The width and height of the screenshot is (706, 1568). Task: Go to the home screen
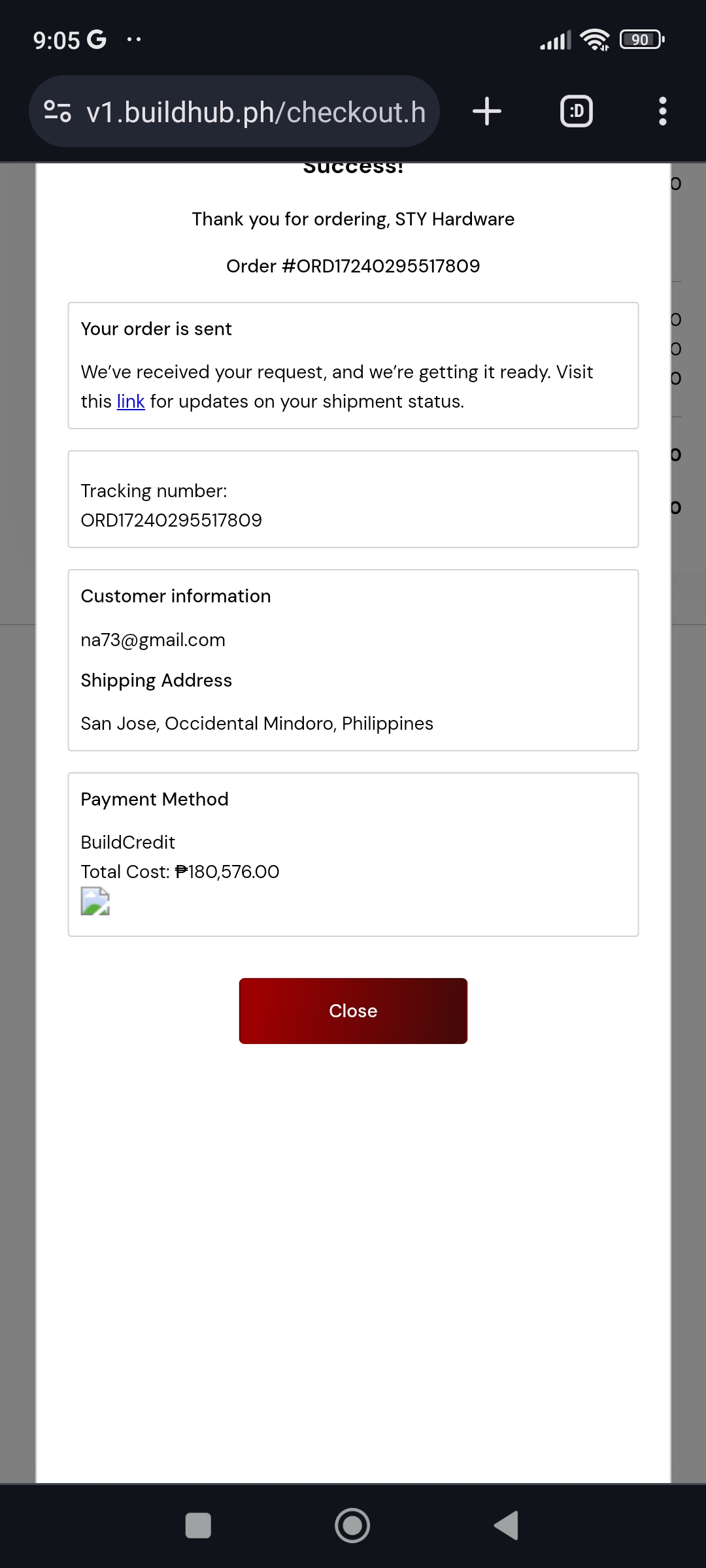click(x=352, y=1526)
